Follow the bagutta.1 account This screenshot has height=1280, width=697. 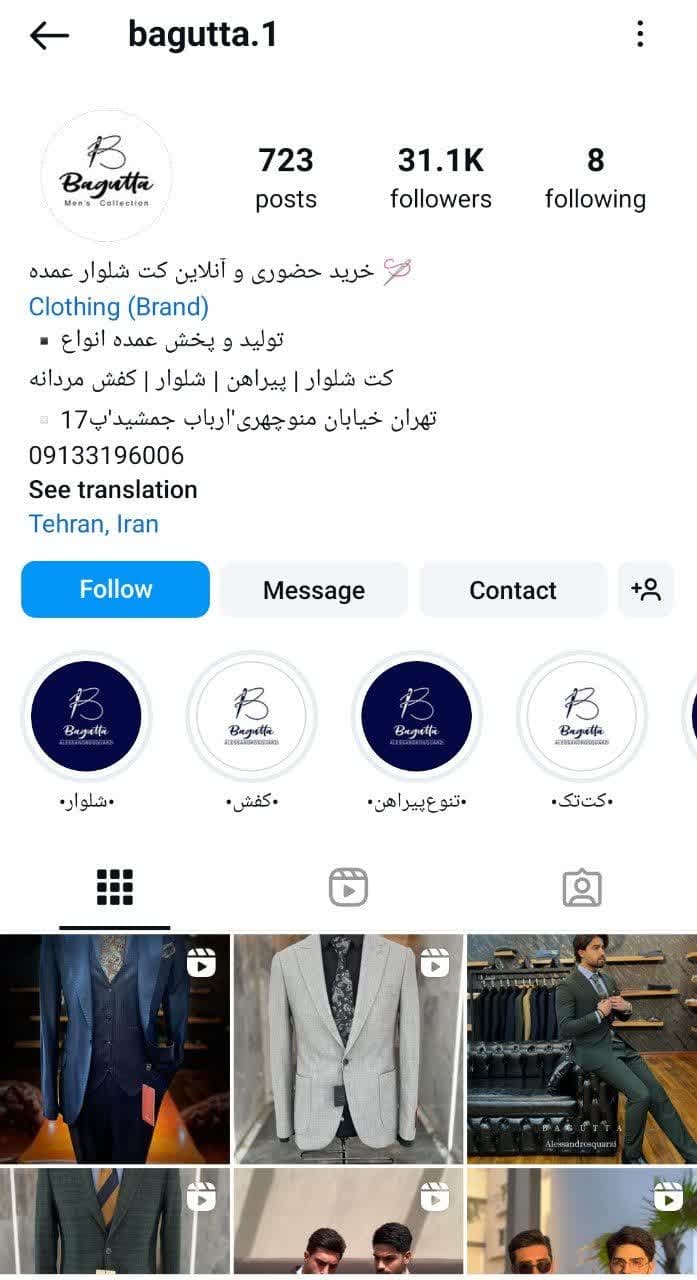115,590
